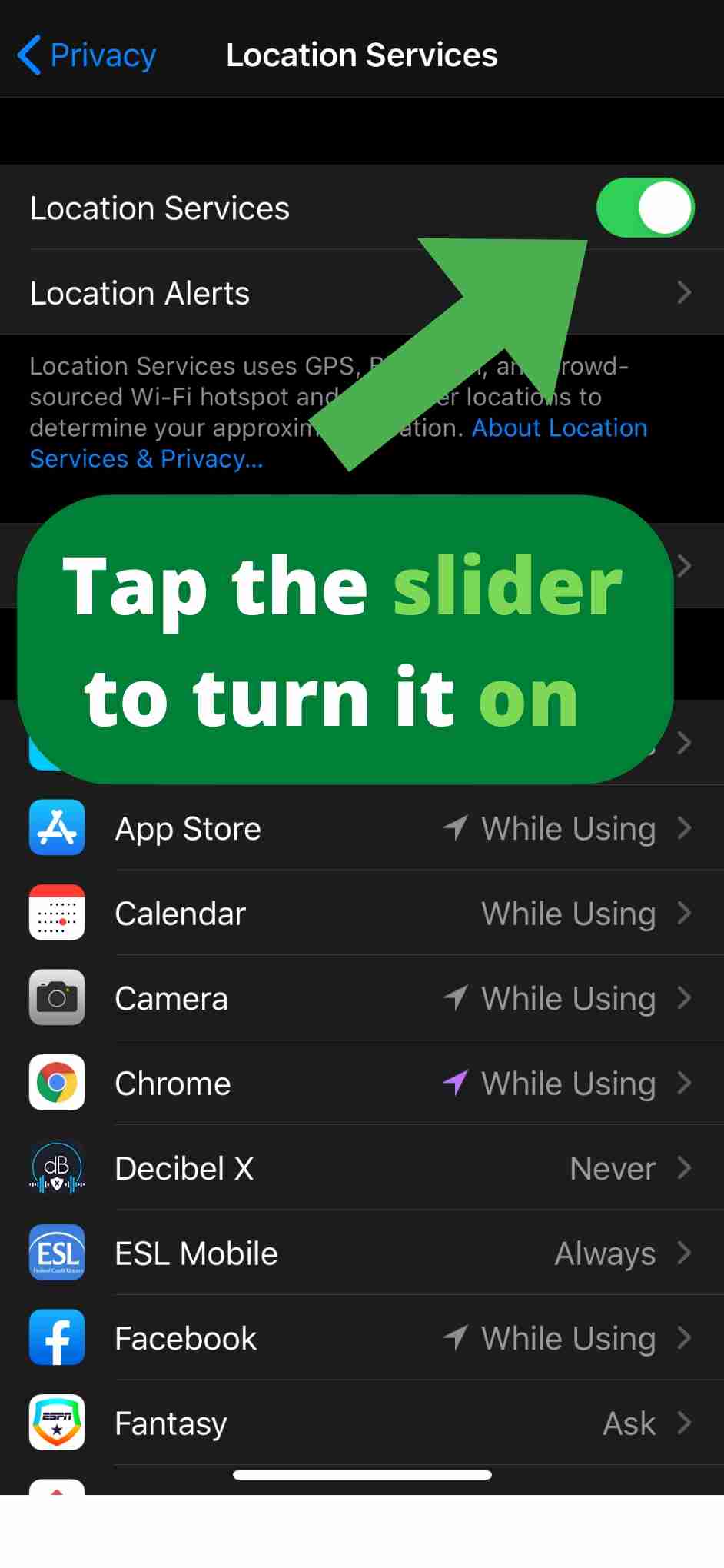Open About Location Services & Privacy link

pos(559,428)
